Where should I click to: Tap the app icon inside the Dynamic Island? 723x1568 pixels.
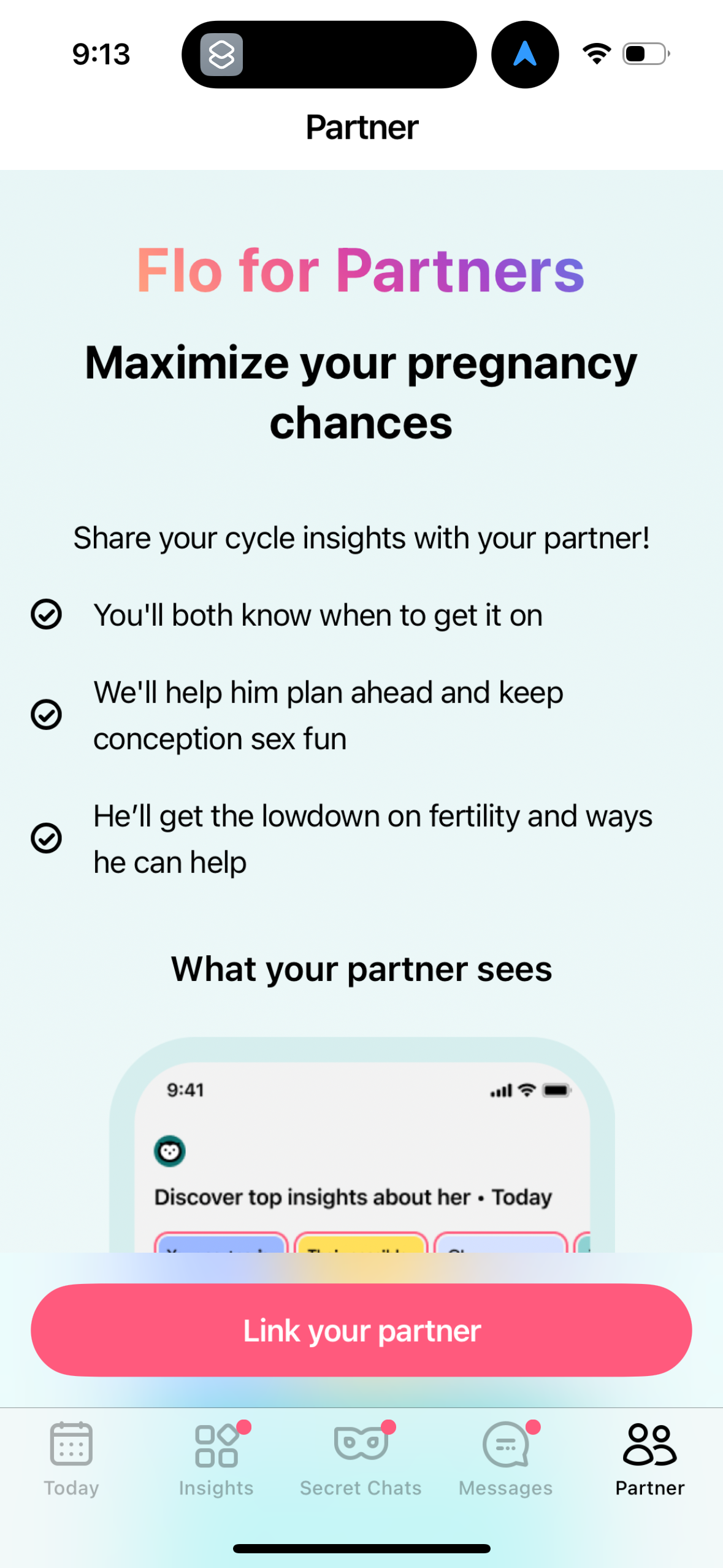pyautogui.click(x=223, y=55)
